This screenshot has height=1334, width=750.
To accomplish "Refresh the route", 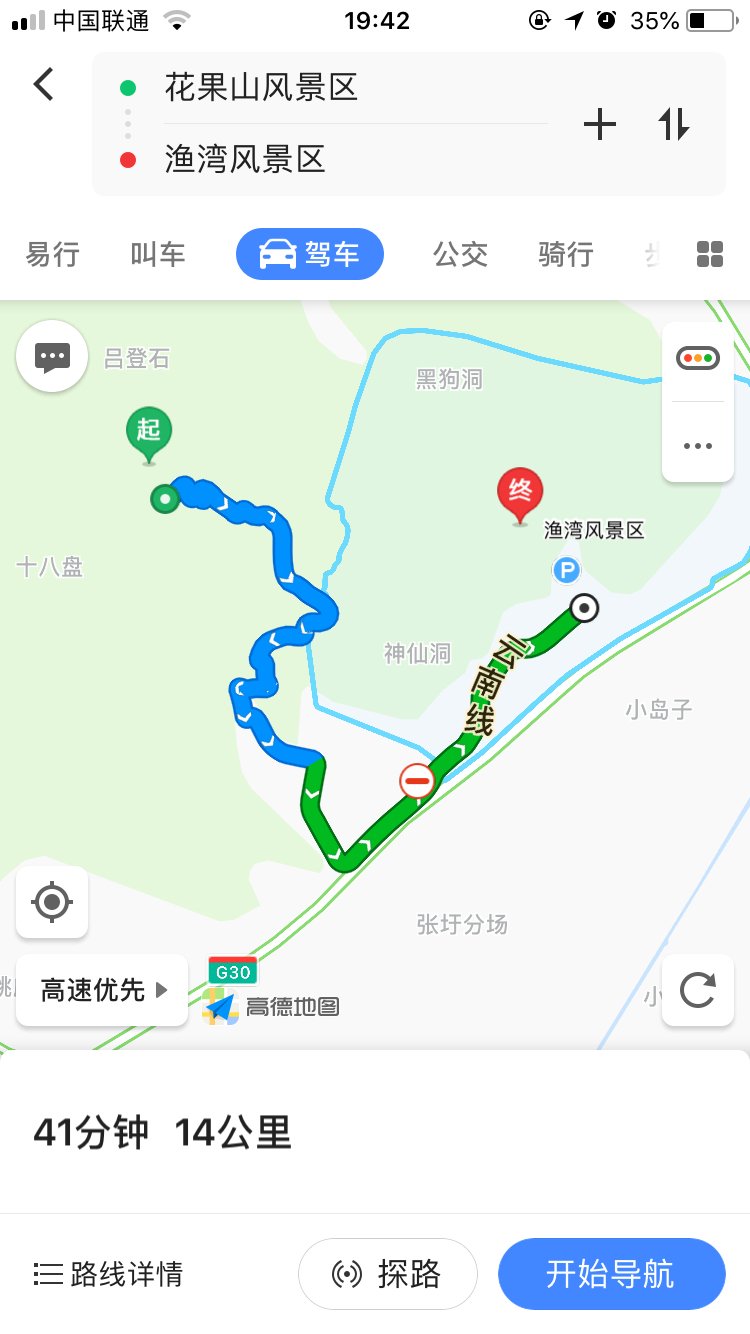I will click(x=697, y=990).
